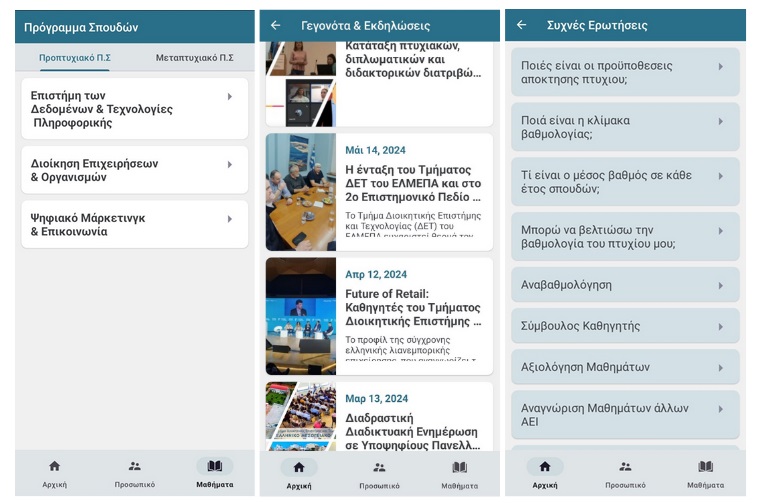Expand Ποιά είναι η κλίμακα βαθμολογίας
Image resolution: width=759 pixels, height=503 pixels.
tap(625, 127)
